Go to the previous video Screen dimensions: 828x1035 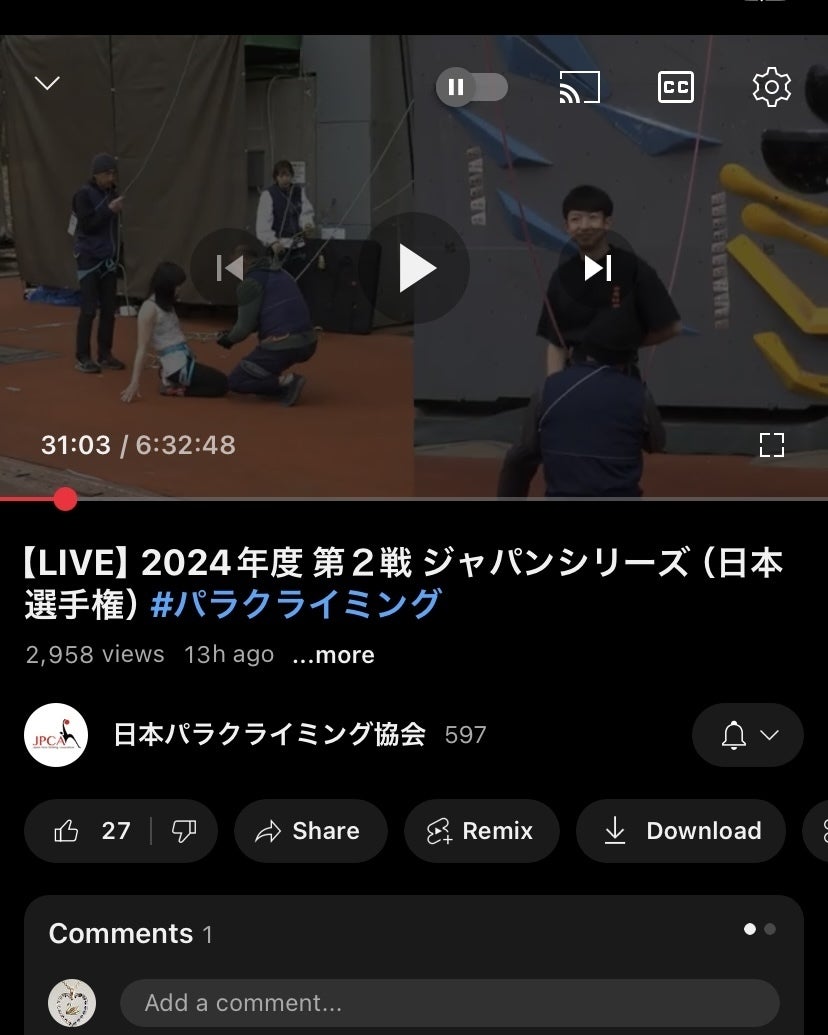click(231, 268)
